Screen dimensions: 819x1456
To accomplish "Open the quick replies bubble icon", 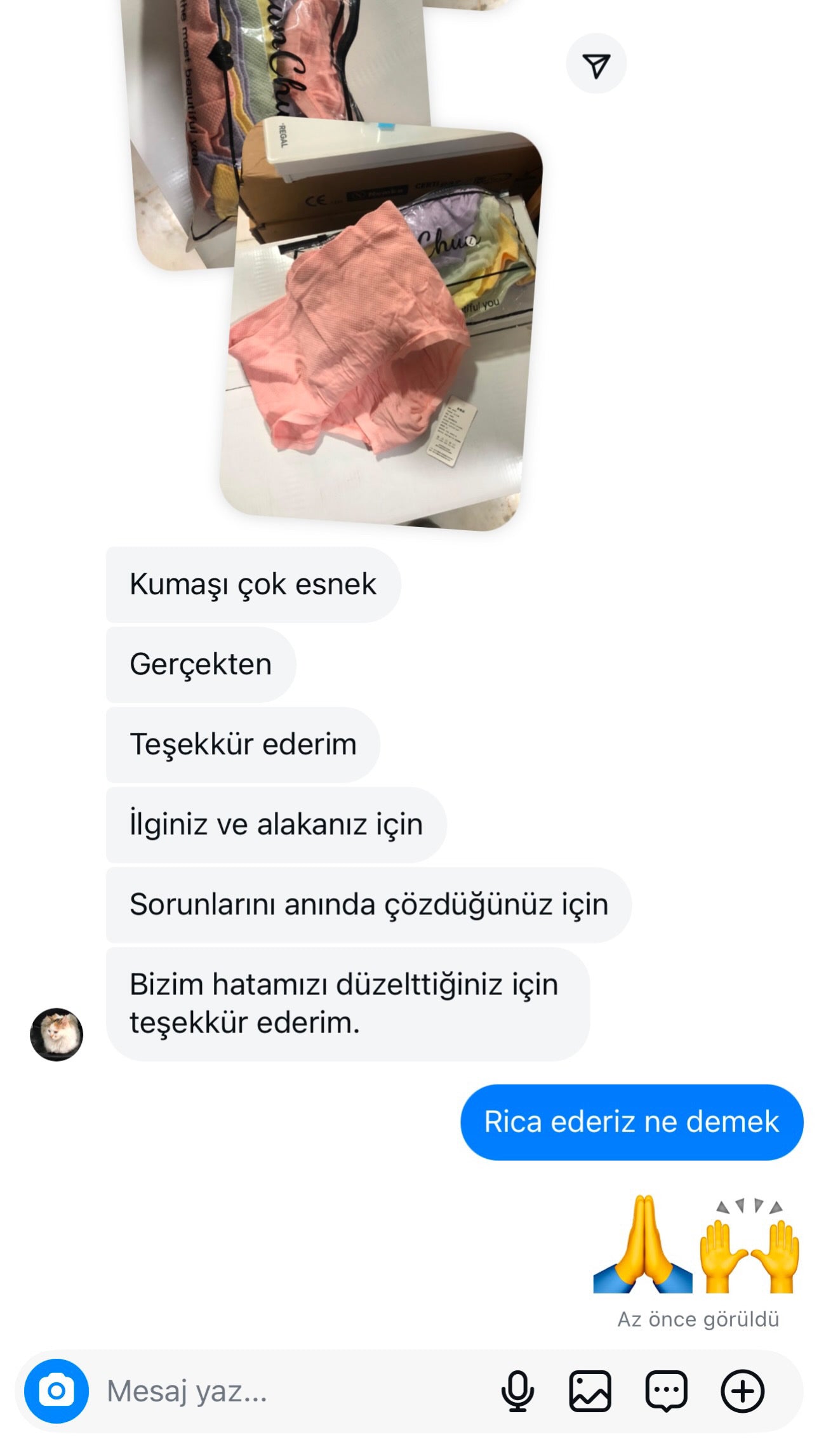I will pos(666,1391).
